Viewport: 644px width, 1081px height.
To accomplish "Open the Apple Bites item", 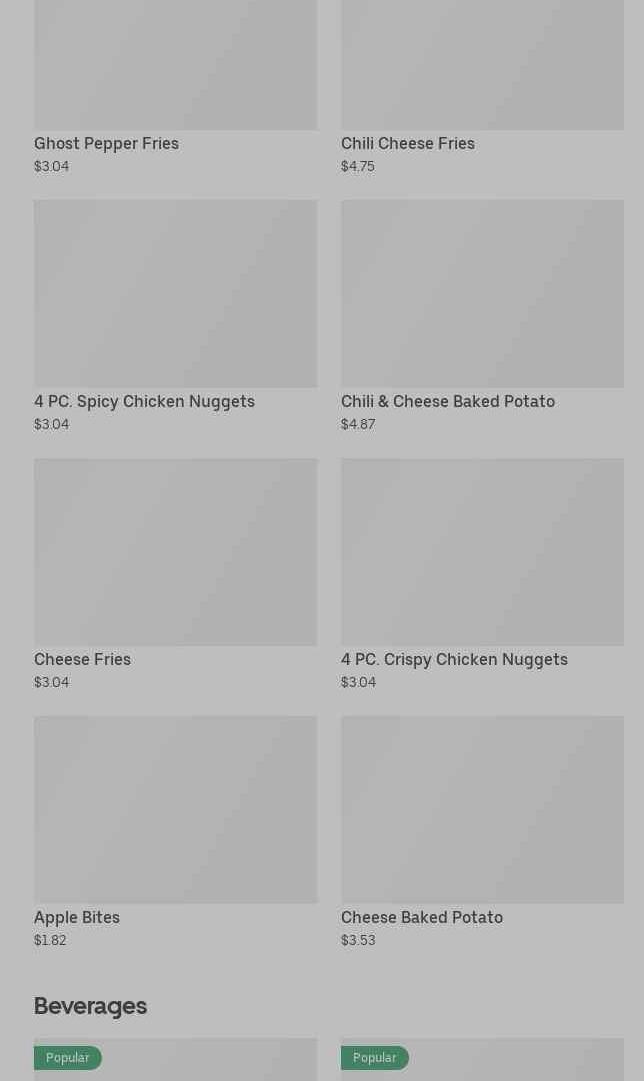I will (175, 832).
